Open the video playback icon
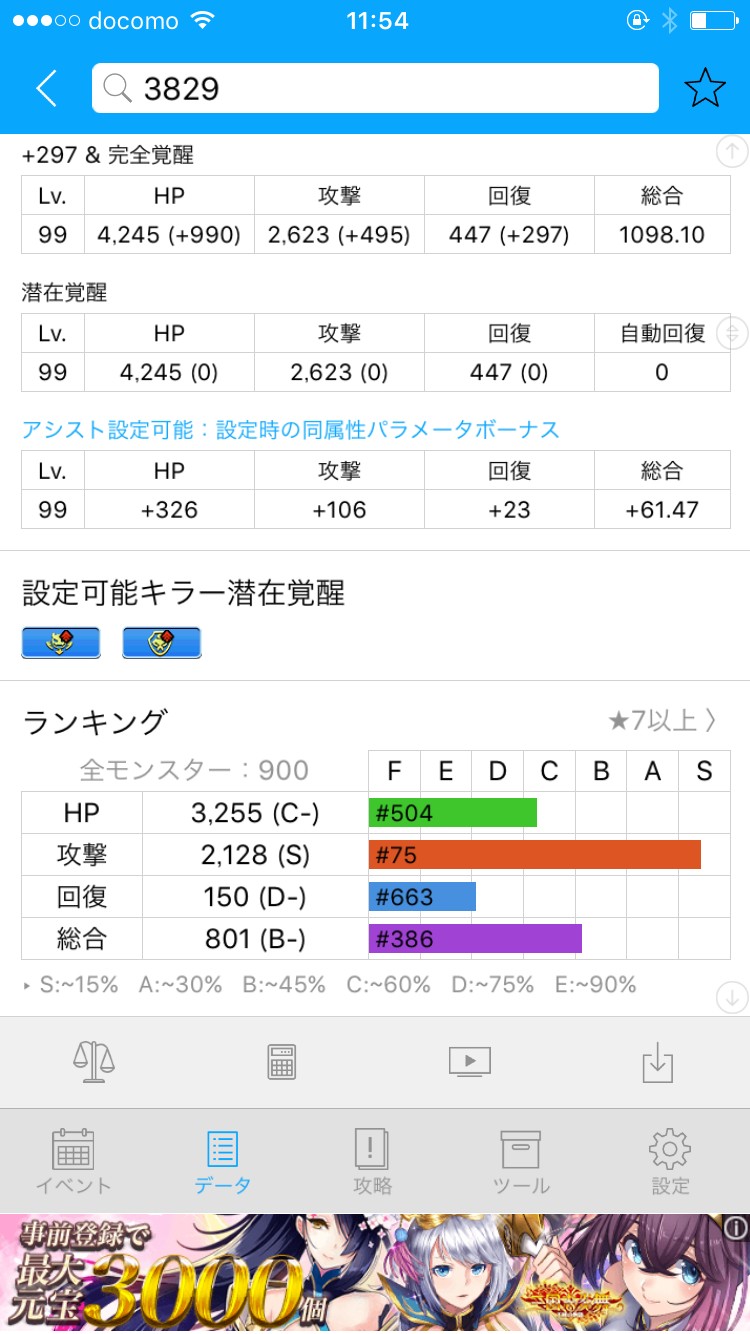 [469, 1061]
